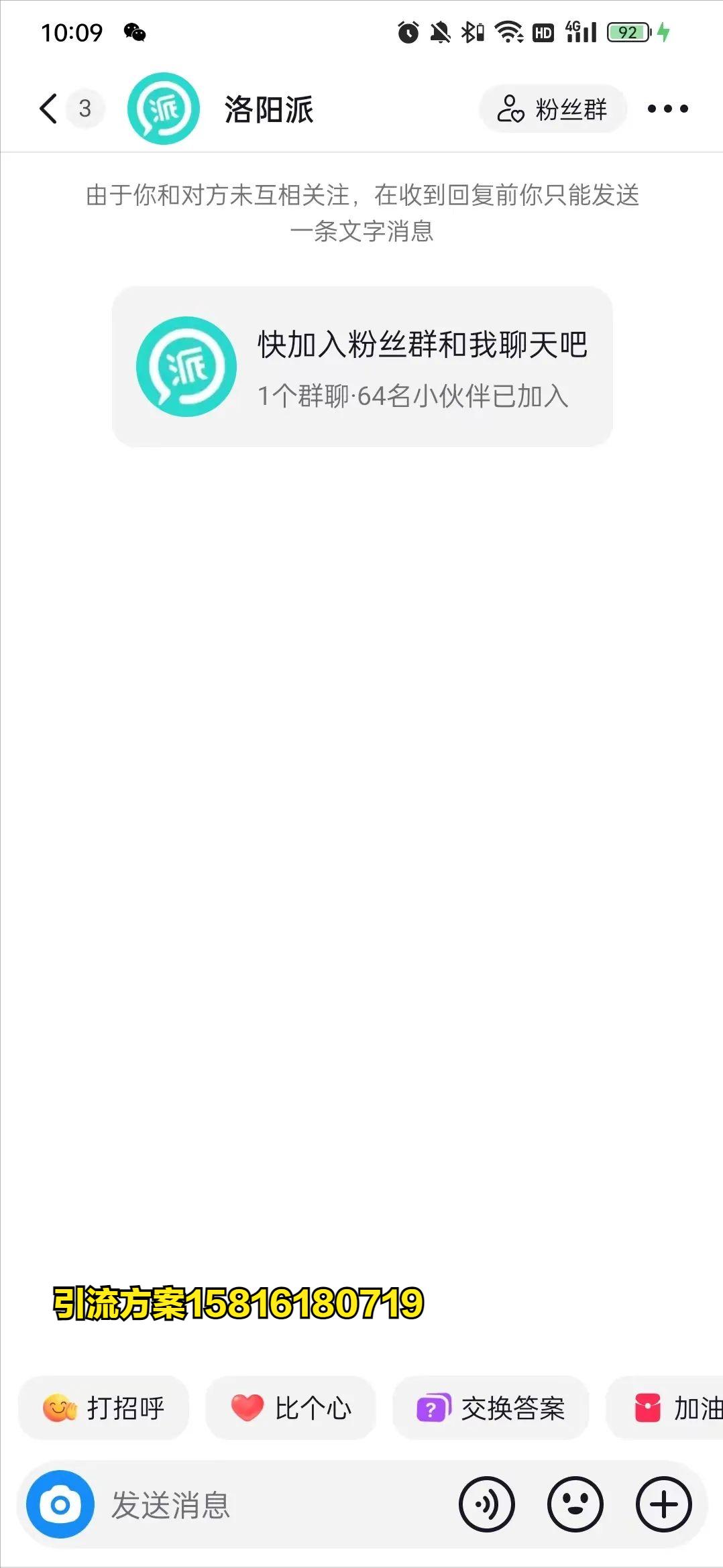
Task: Open the plus attachments menu
Action: click(x=664, y=1505)
